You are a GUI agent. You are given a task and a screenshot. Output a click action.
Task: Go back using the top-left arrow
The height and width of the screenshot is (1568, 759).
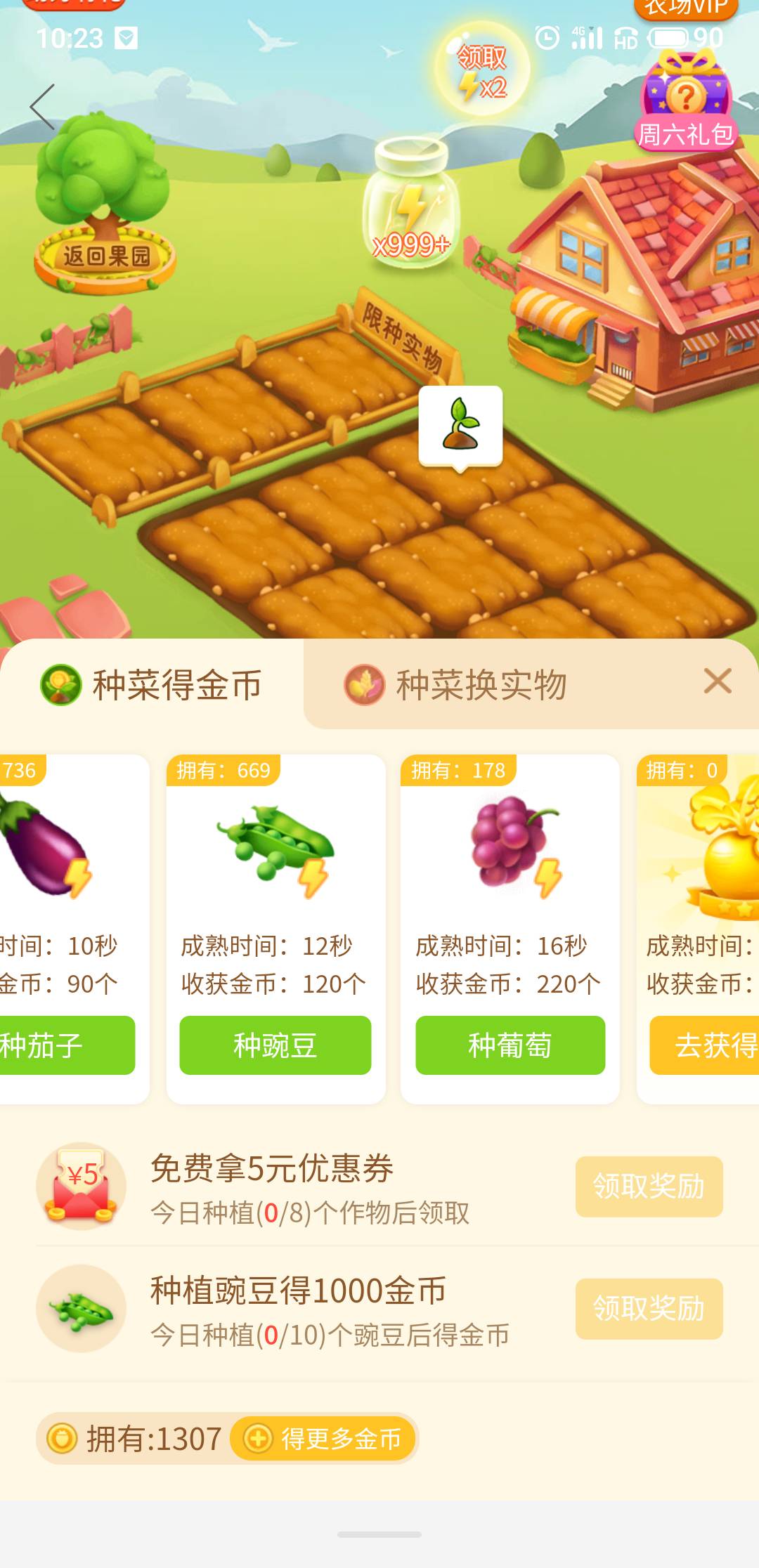click(x=43, y=107)
